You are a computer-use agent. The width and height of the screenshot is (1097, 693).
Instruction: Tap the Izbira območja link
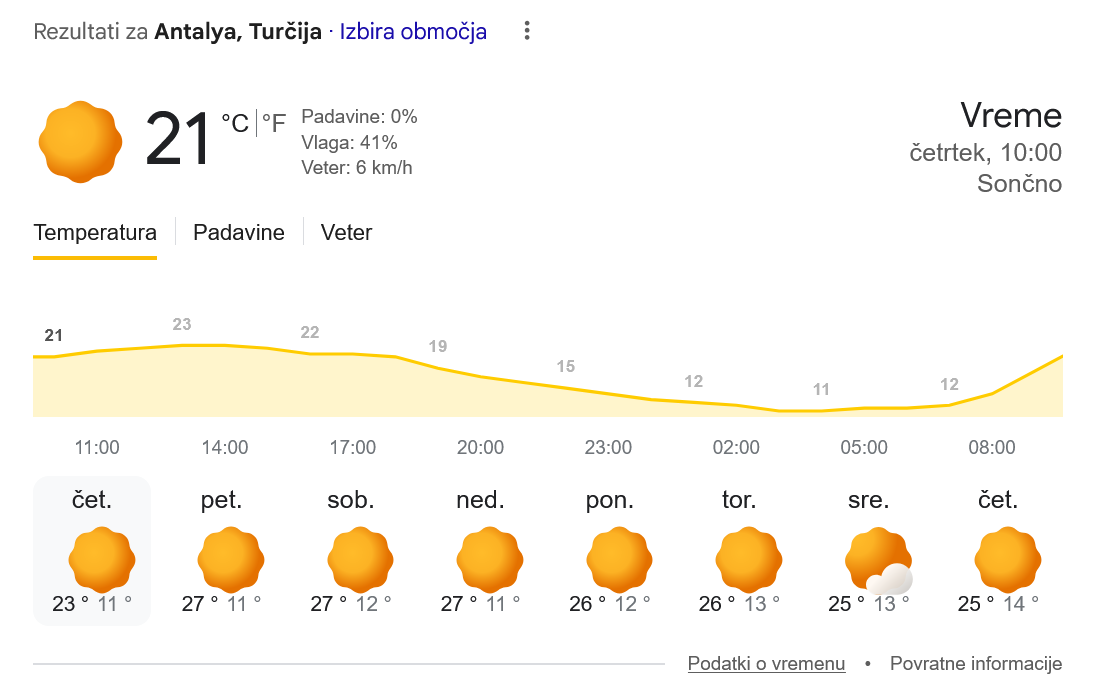(x=413, y=31)
